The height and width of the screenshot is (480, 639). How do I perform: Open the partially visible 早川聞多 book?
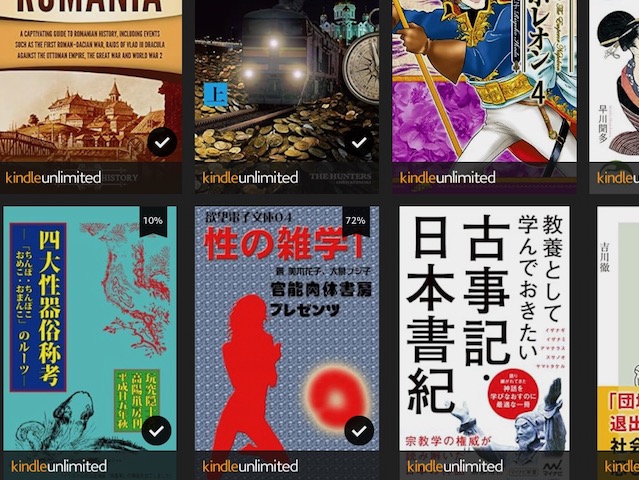pos(615,80)
